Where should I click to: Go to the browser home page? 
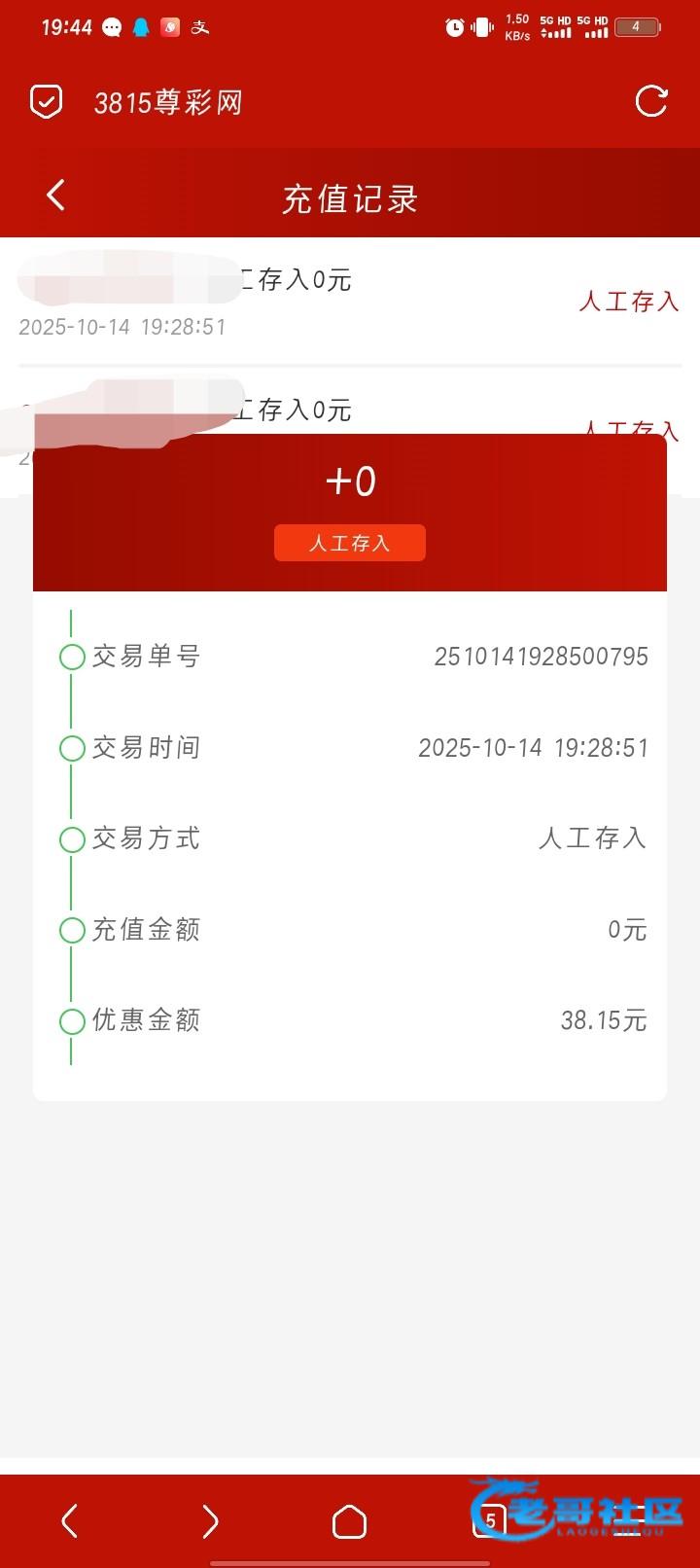tap(350, 1520)
